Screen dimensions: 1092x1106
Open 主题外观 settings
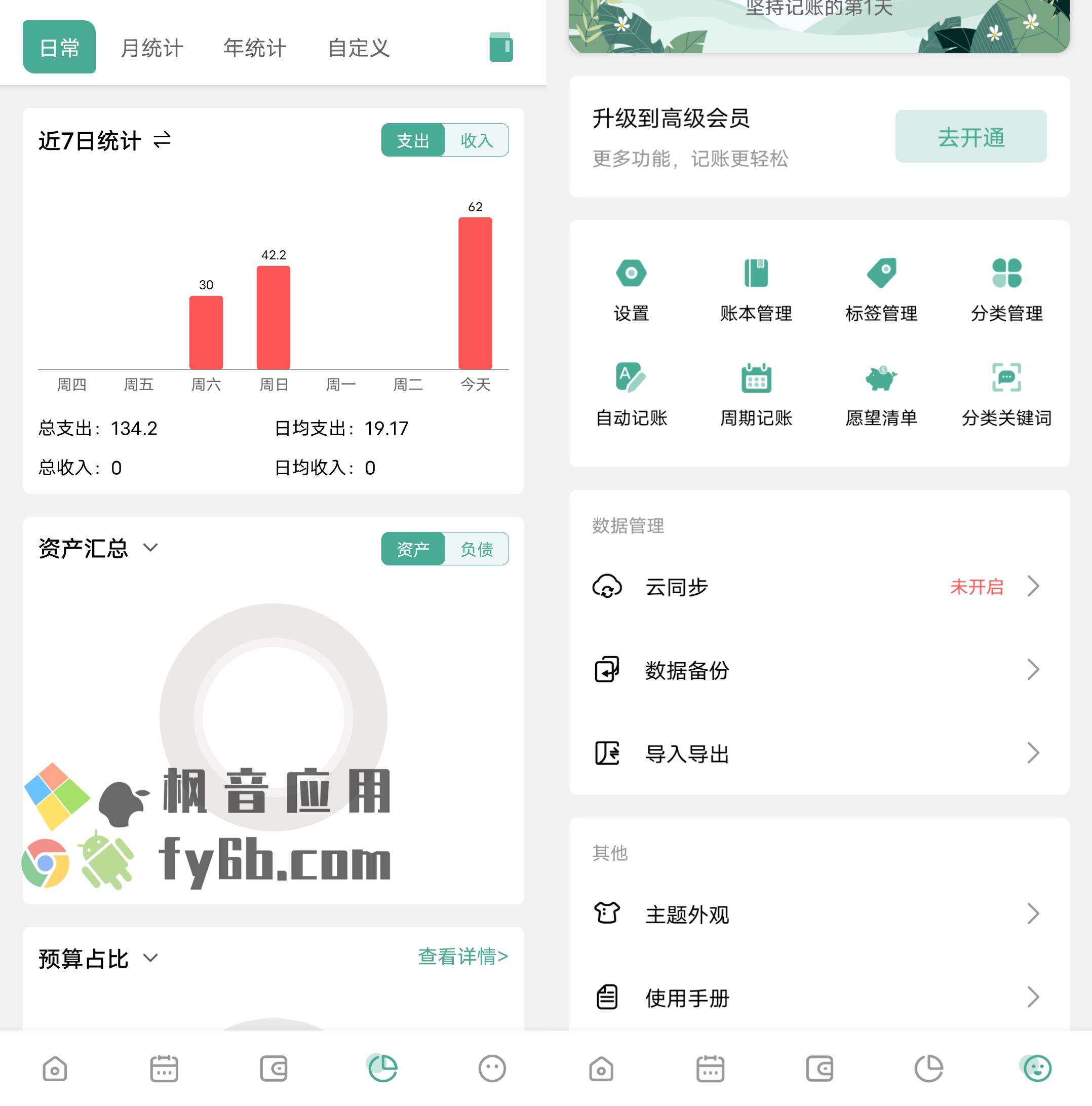point(818,914)
